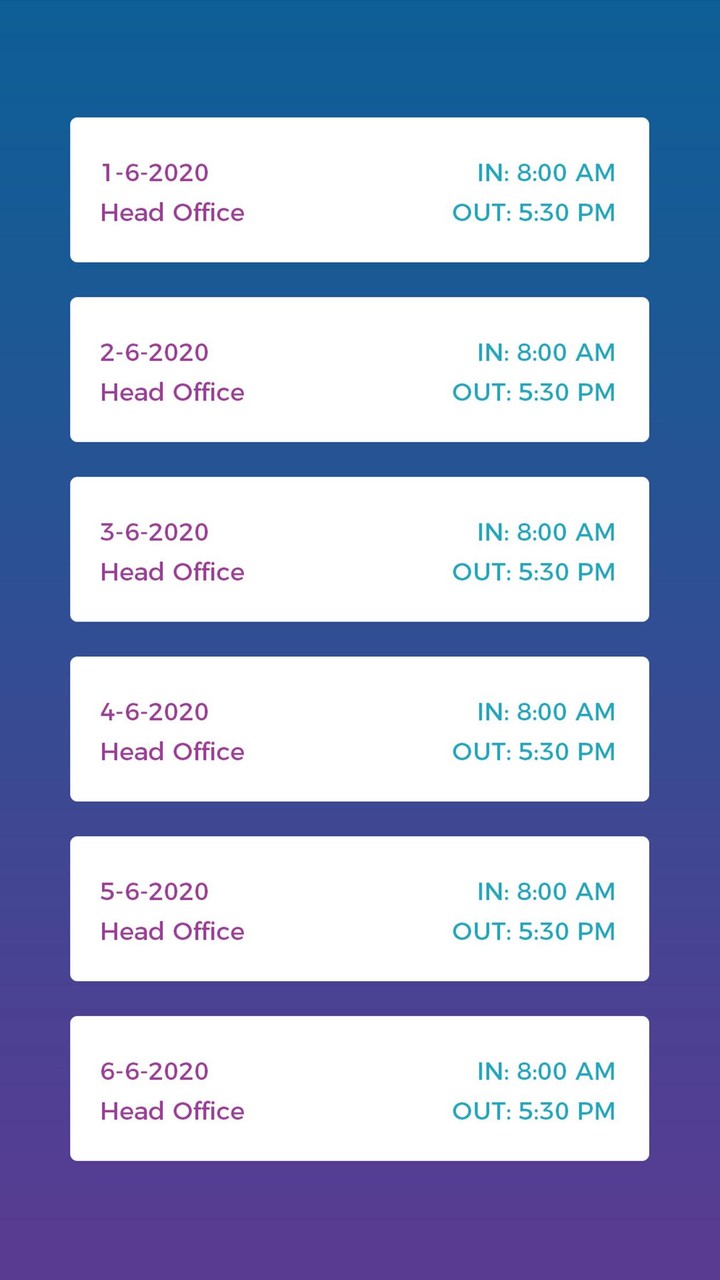Select the 2-6-2020 Head Office card
The width and height of the screenshot is (720, 1280).
[x=359, y=370]
